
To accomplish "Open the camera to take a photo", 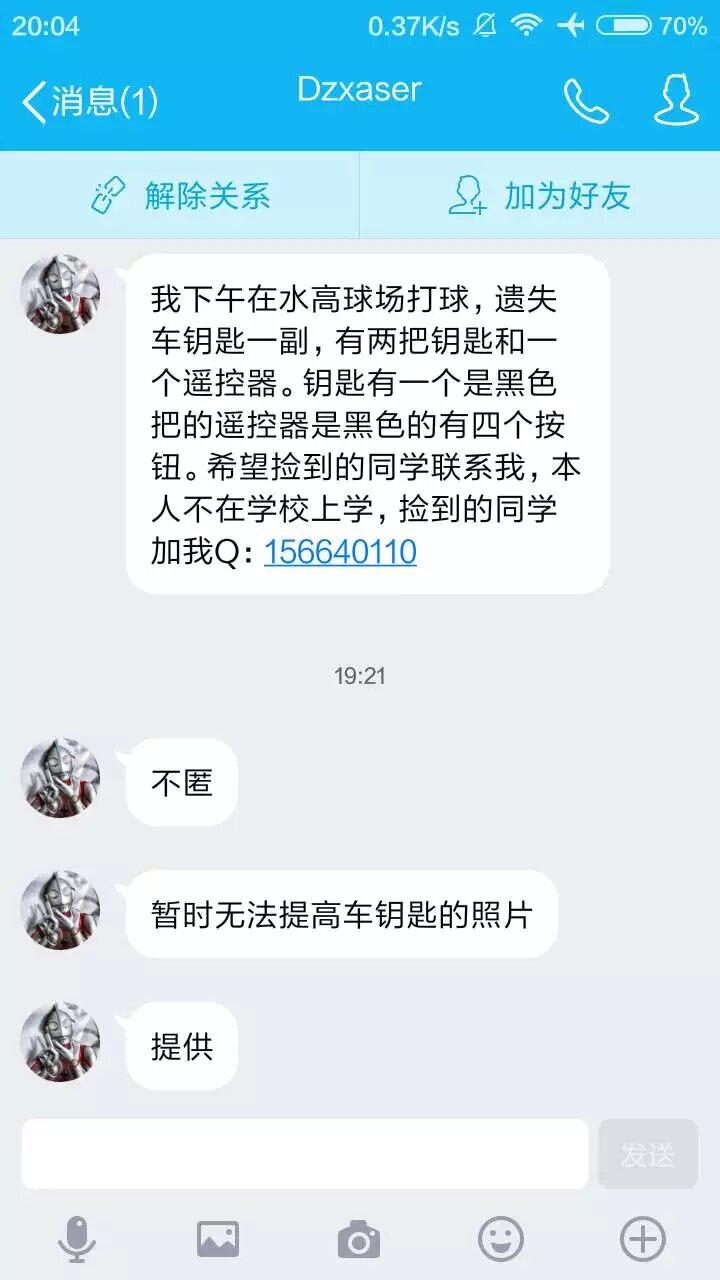I will 359,1240.
